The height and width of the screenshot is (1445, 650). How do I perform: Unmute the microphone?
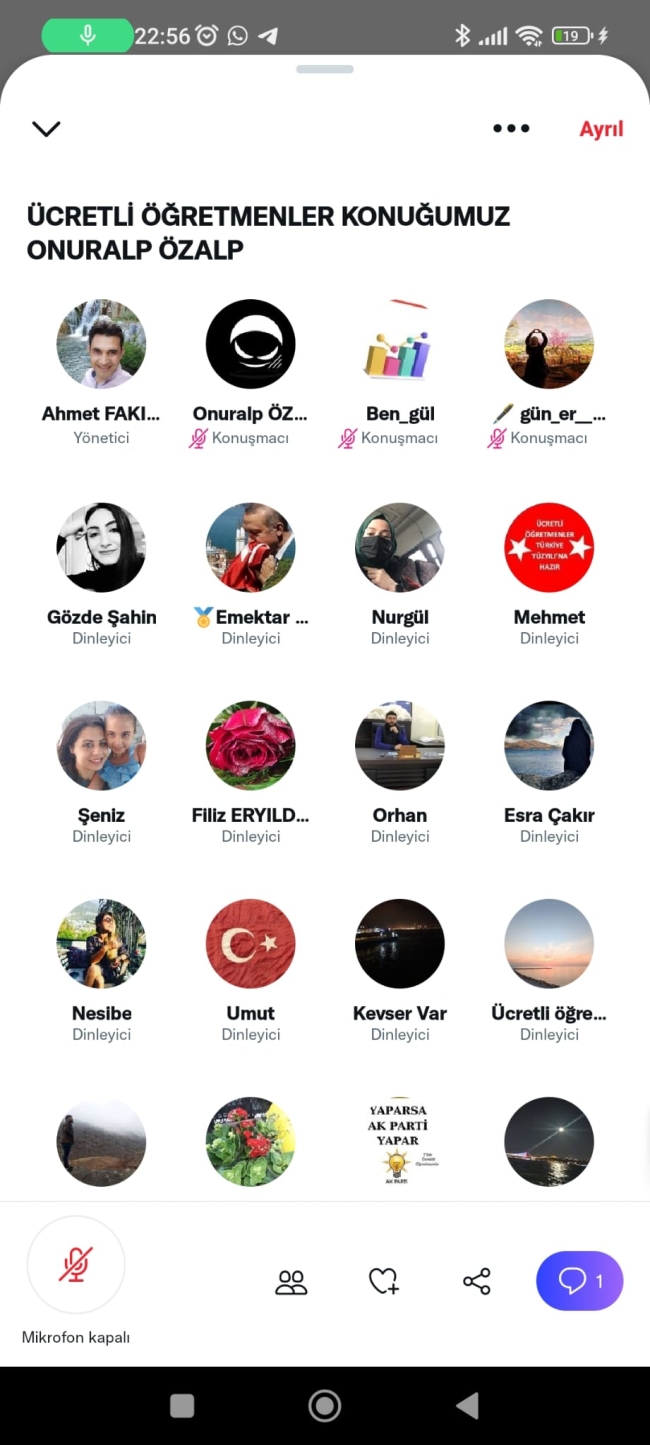(76, 1265)
